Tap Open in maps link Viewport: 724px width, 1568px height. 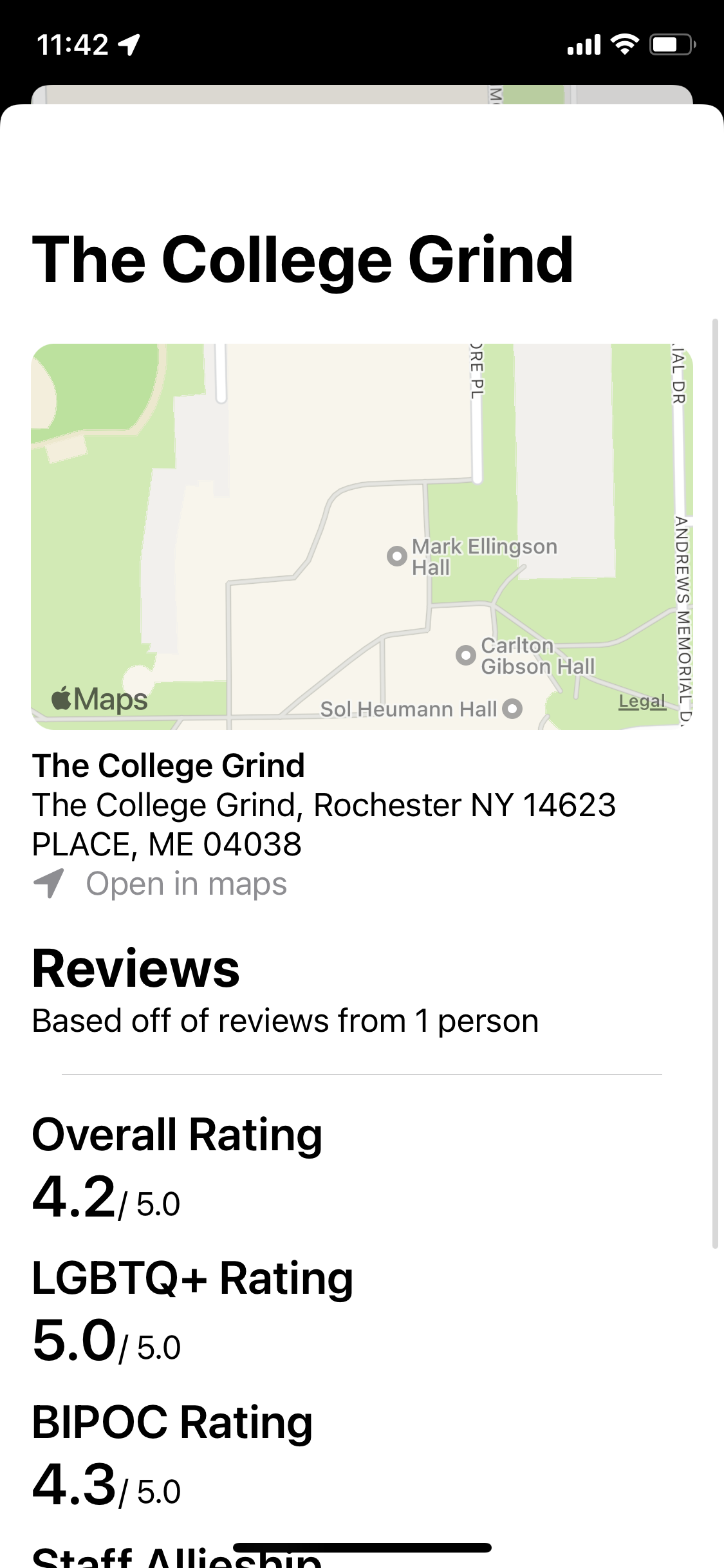tap(160, 884)
